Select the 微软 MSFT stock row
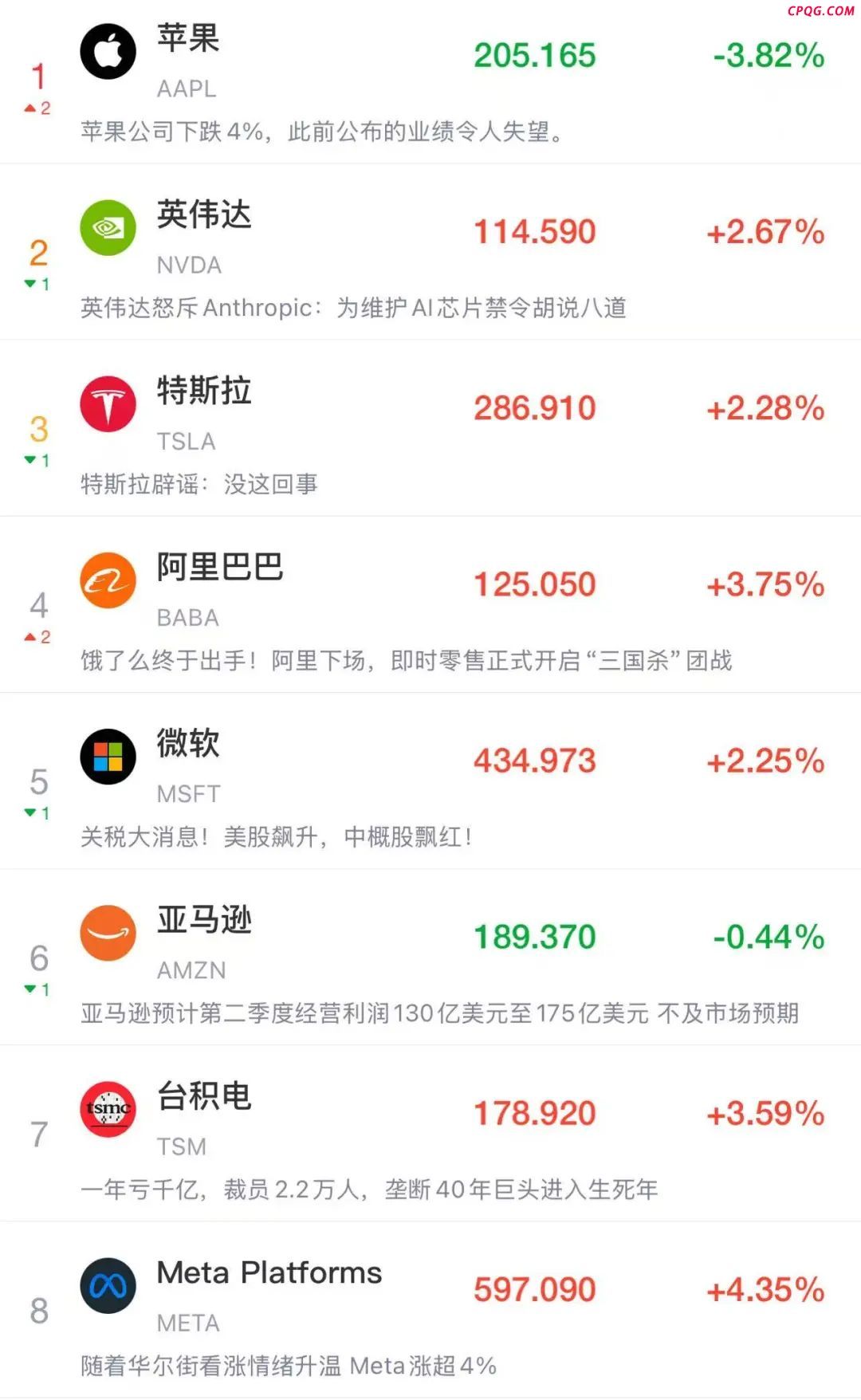This screenshot has width=861, height=1400. coord(431,781)
